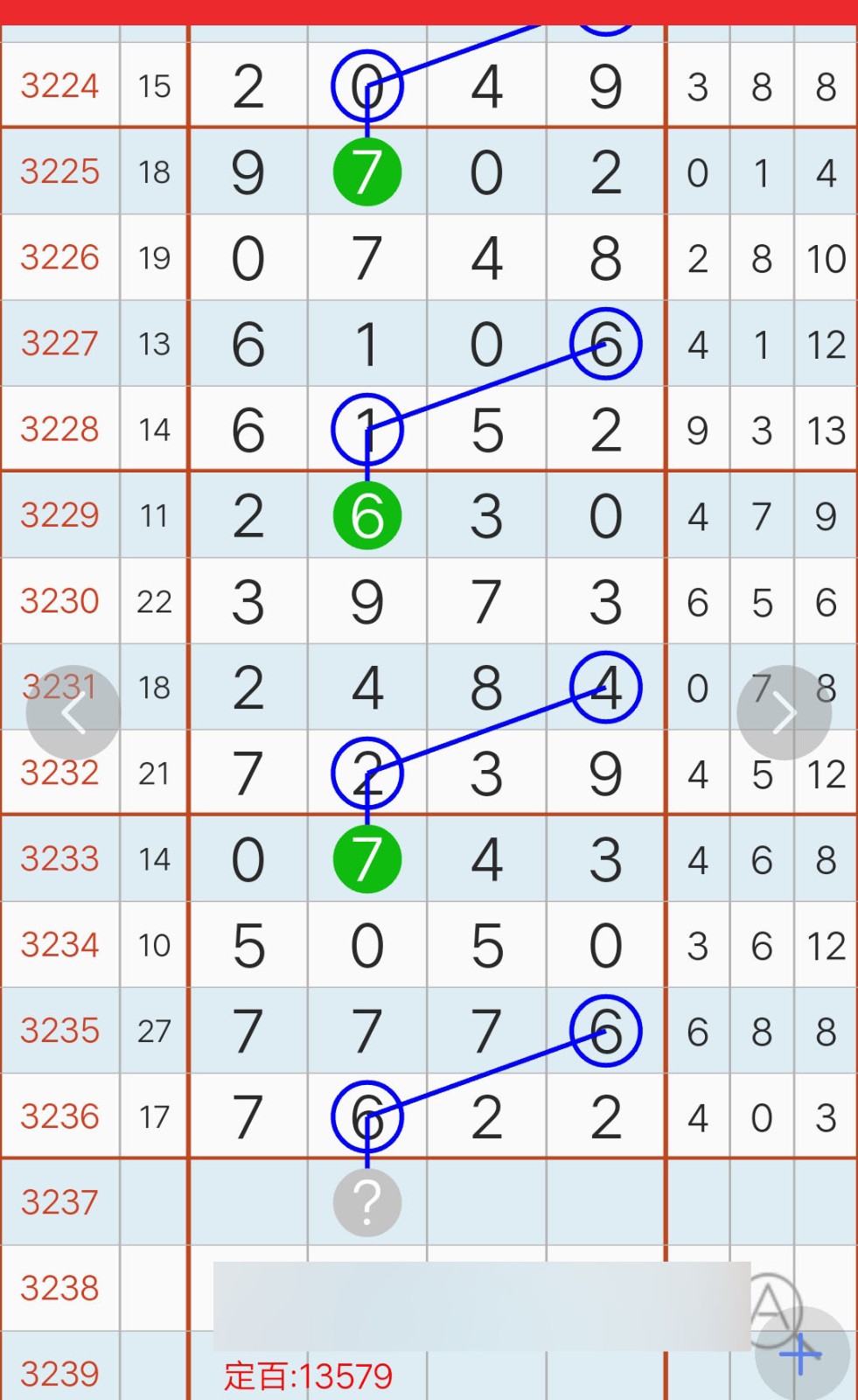Go to the previous chart with left arrow
Viewport: 858px width, 1400px height.
(x=73, y=713)
